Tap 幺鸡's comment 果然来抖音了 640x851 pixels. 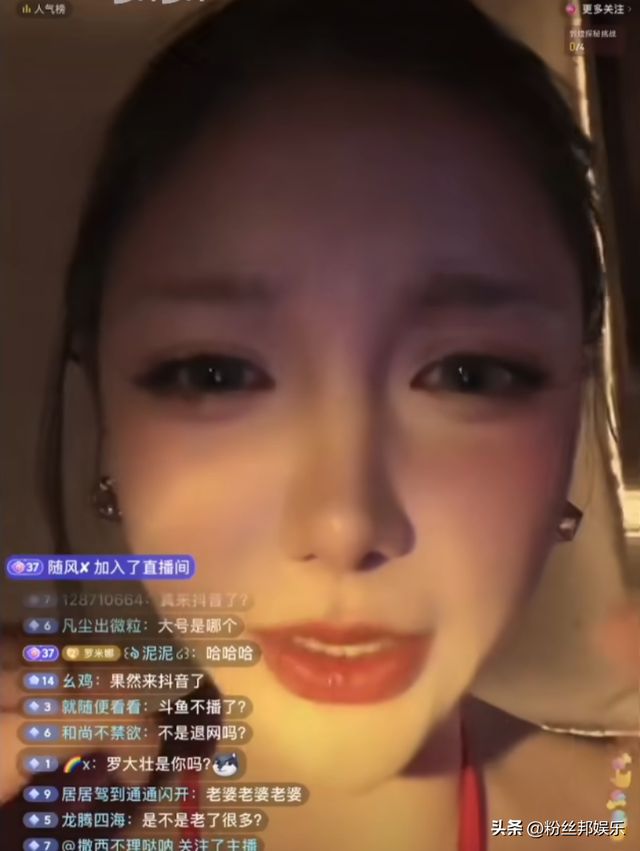(118, 680)
